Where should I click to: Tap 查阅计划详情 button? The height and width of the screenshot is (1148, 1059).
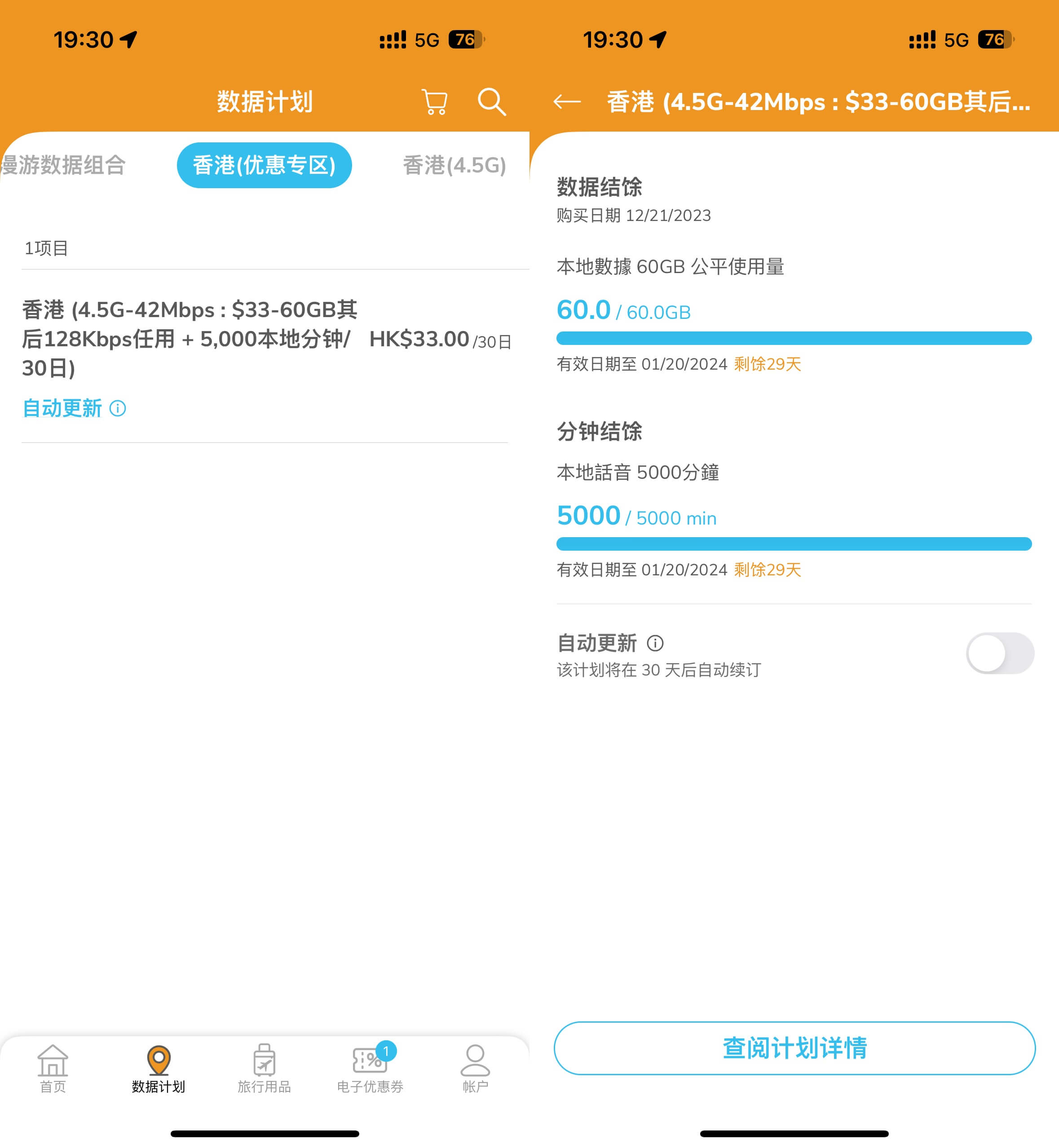point(794,1048)
